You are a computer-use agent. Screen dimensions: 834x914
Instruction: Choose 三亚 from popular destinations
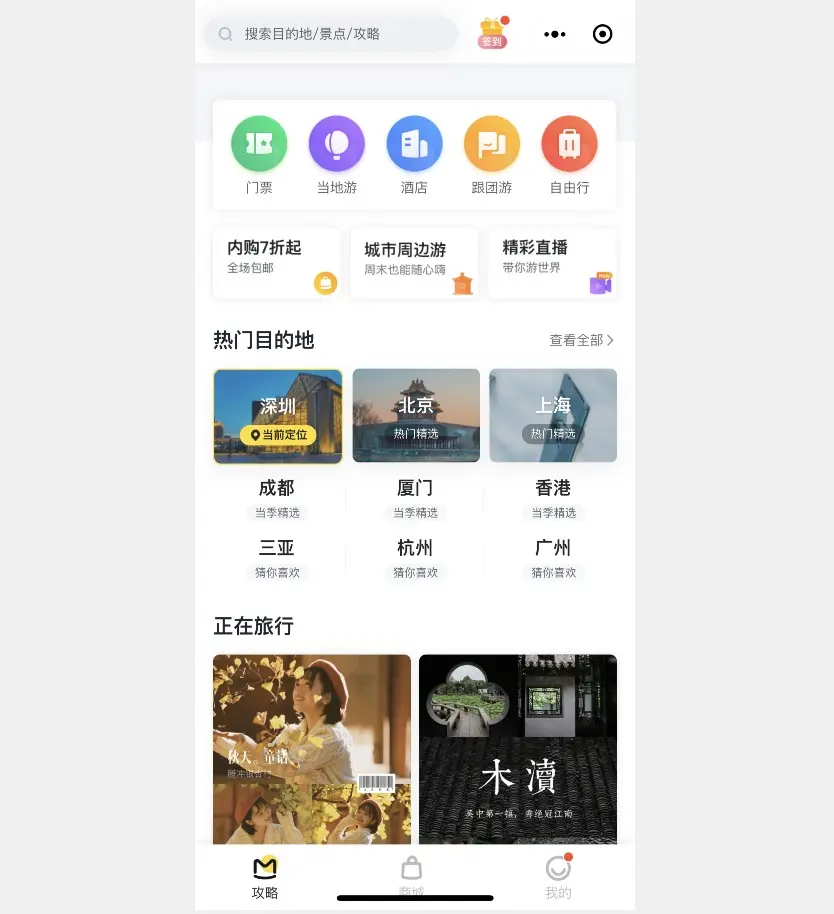click(x=277, y=557)
